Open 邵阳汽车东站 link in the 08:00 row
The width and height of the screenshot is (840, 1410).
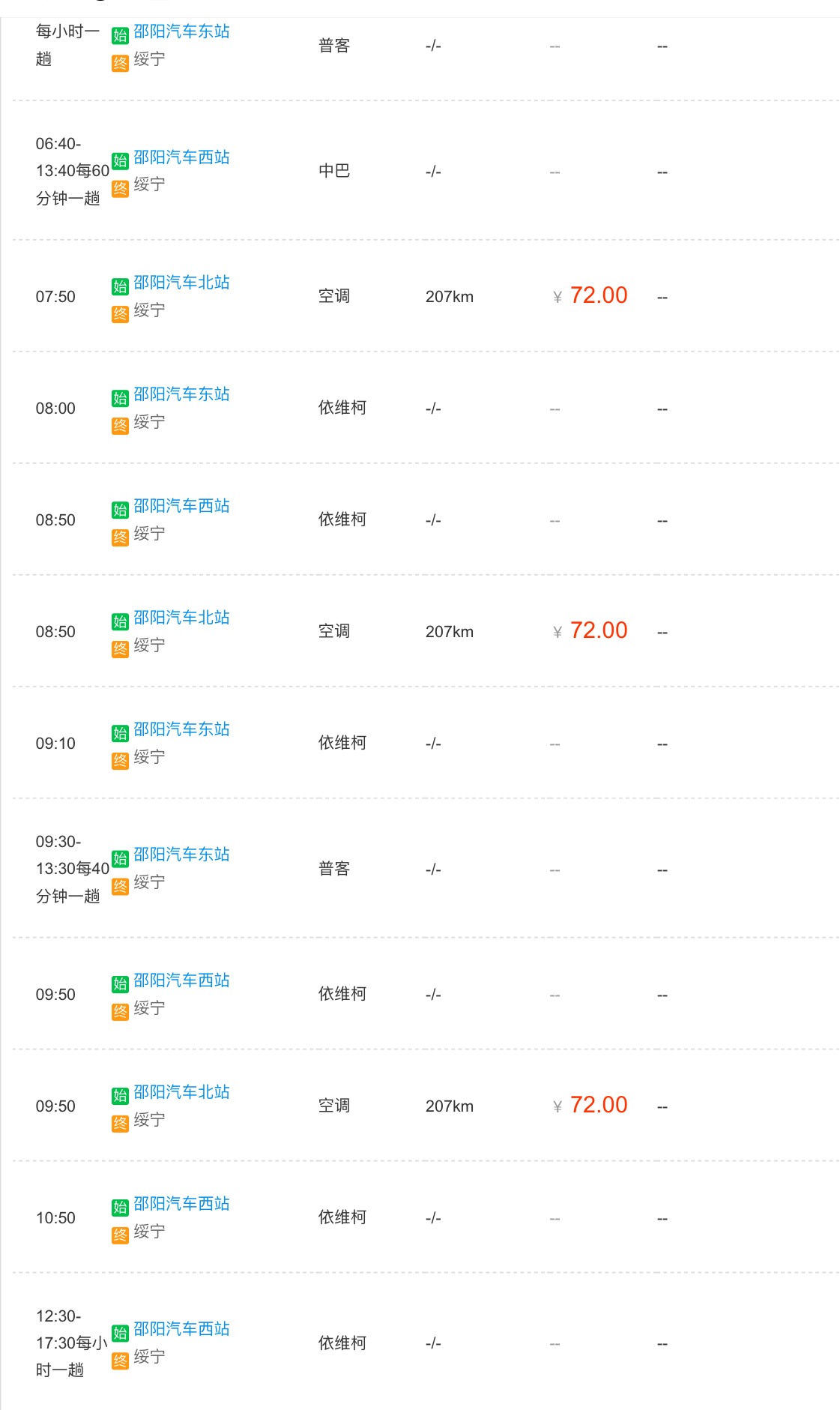tap(181, 394)
